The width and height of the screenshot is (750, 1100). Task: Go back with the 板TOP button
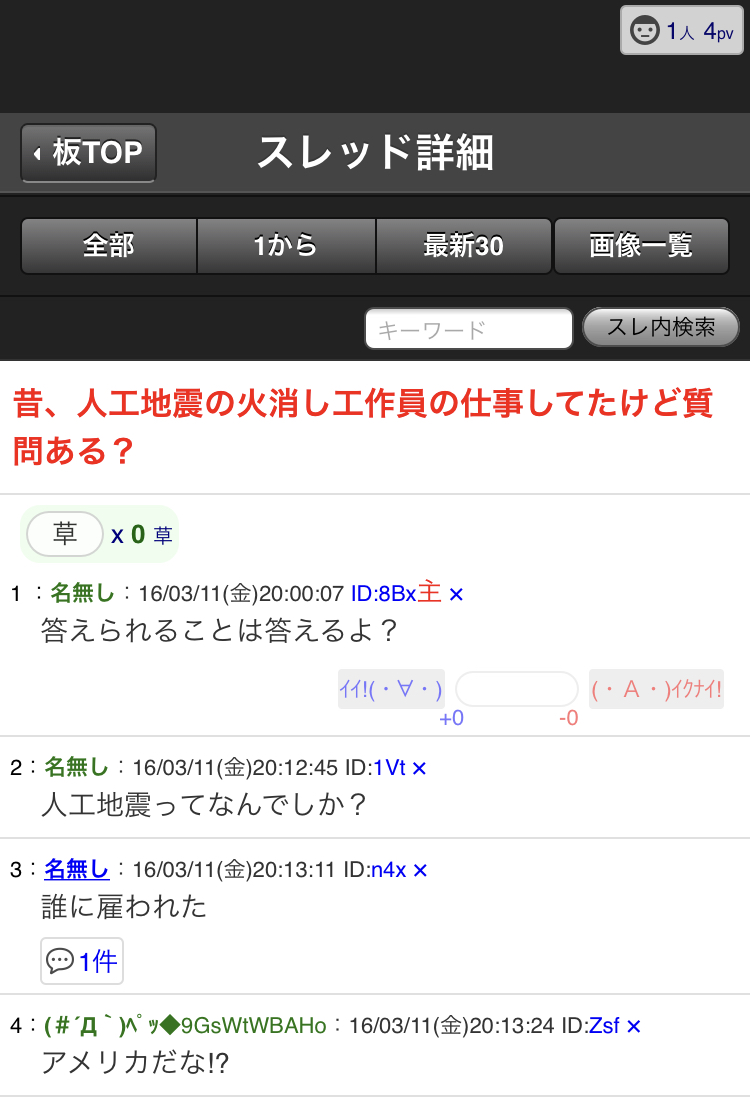88,153
